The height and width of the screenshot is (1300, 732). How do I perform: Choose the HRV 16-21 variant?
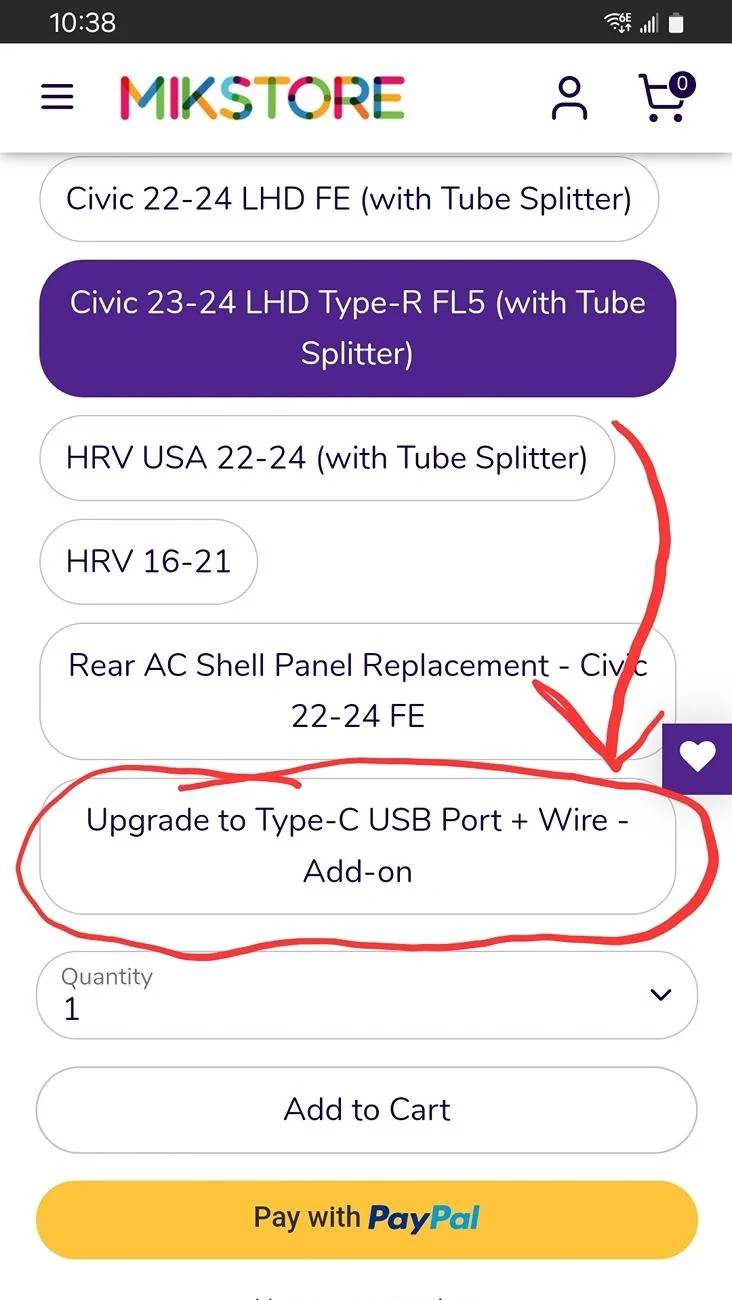coord(148,561)
